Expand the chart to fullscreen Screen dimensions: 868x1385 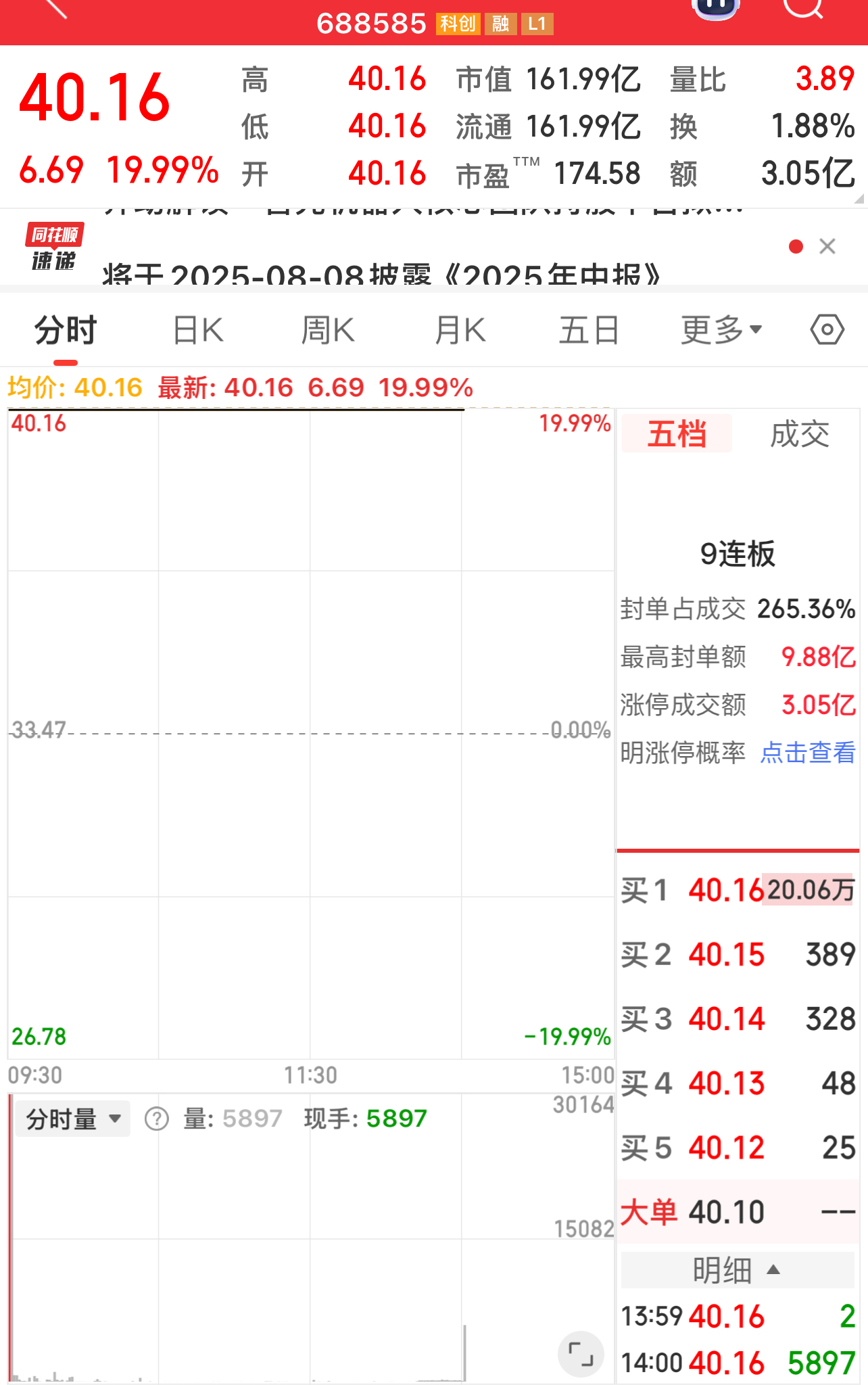[581, 1354]
